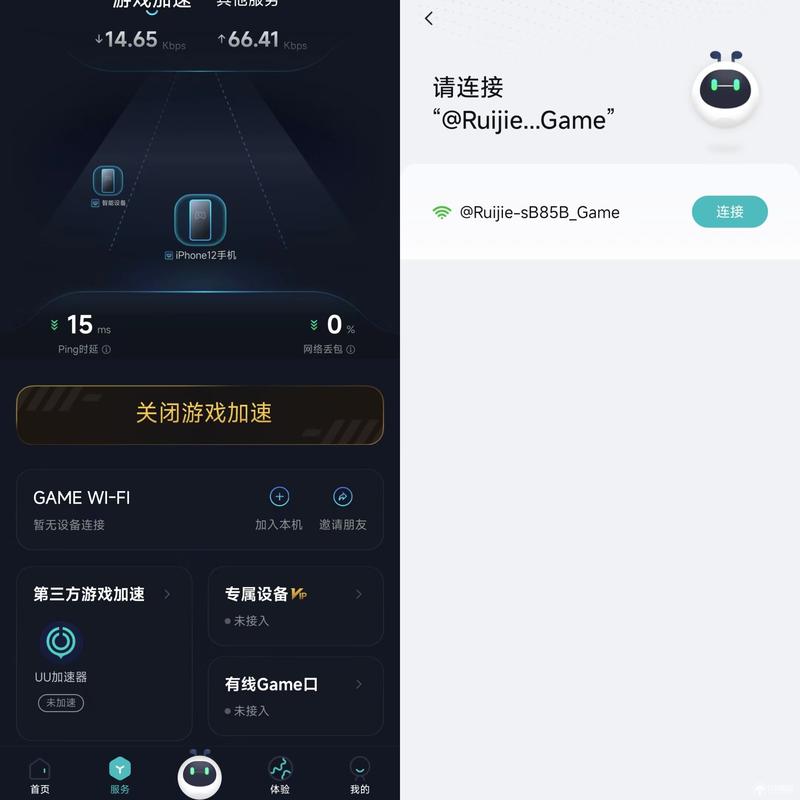Image resolution: width=800 pixels, height=800 pixels.
Task: Switch to the 体验 tab
Action: click(x=280, y=775)
